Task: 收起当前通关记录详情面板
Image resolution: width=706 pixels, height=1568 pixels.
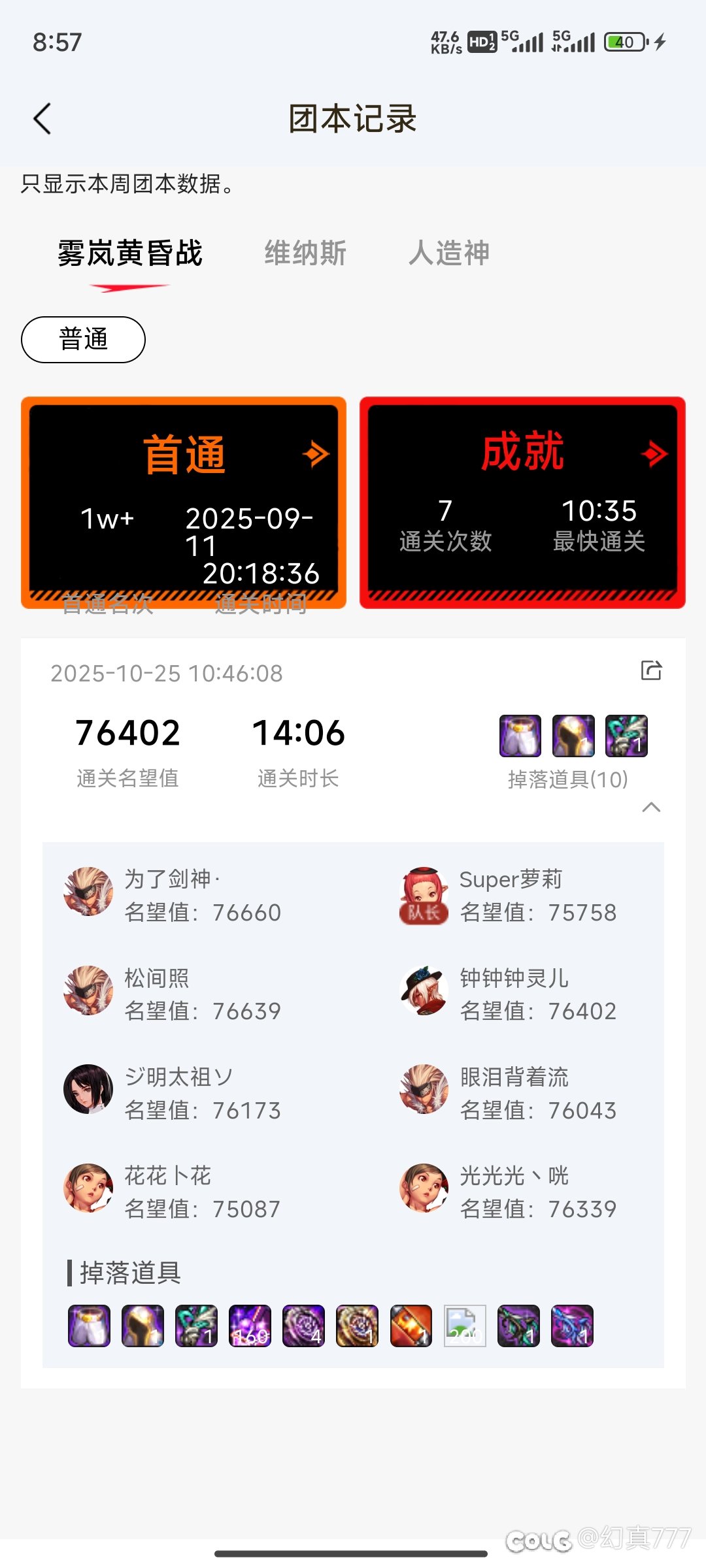Action: [x=651, y=808]
